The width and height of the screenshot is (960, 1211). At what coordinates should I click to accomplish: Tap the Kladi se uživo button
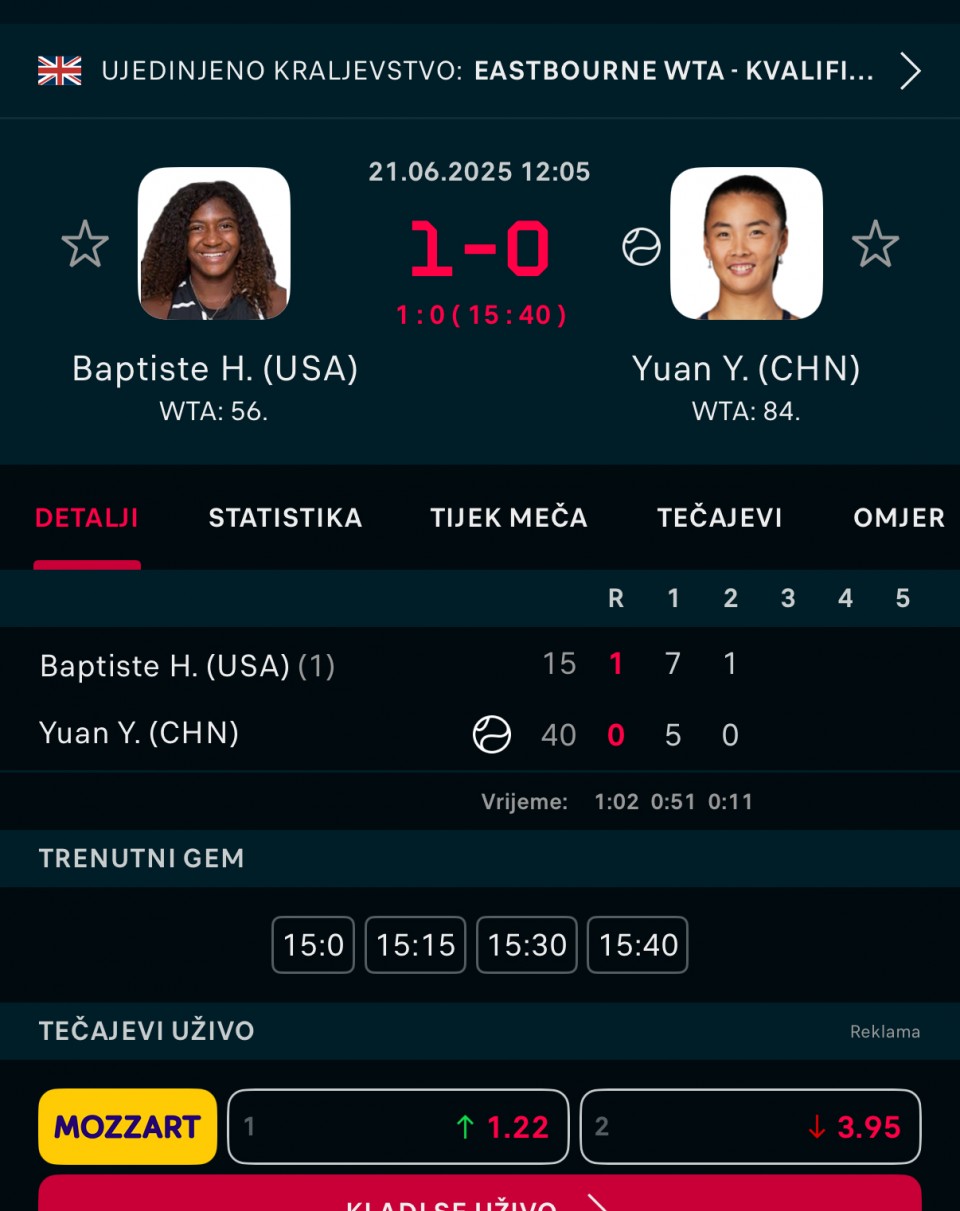click(x=480, y=1197)
